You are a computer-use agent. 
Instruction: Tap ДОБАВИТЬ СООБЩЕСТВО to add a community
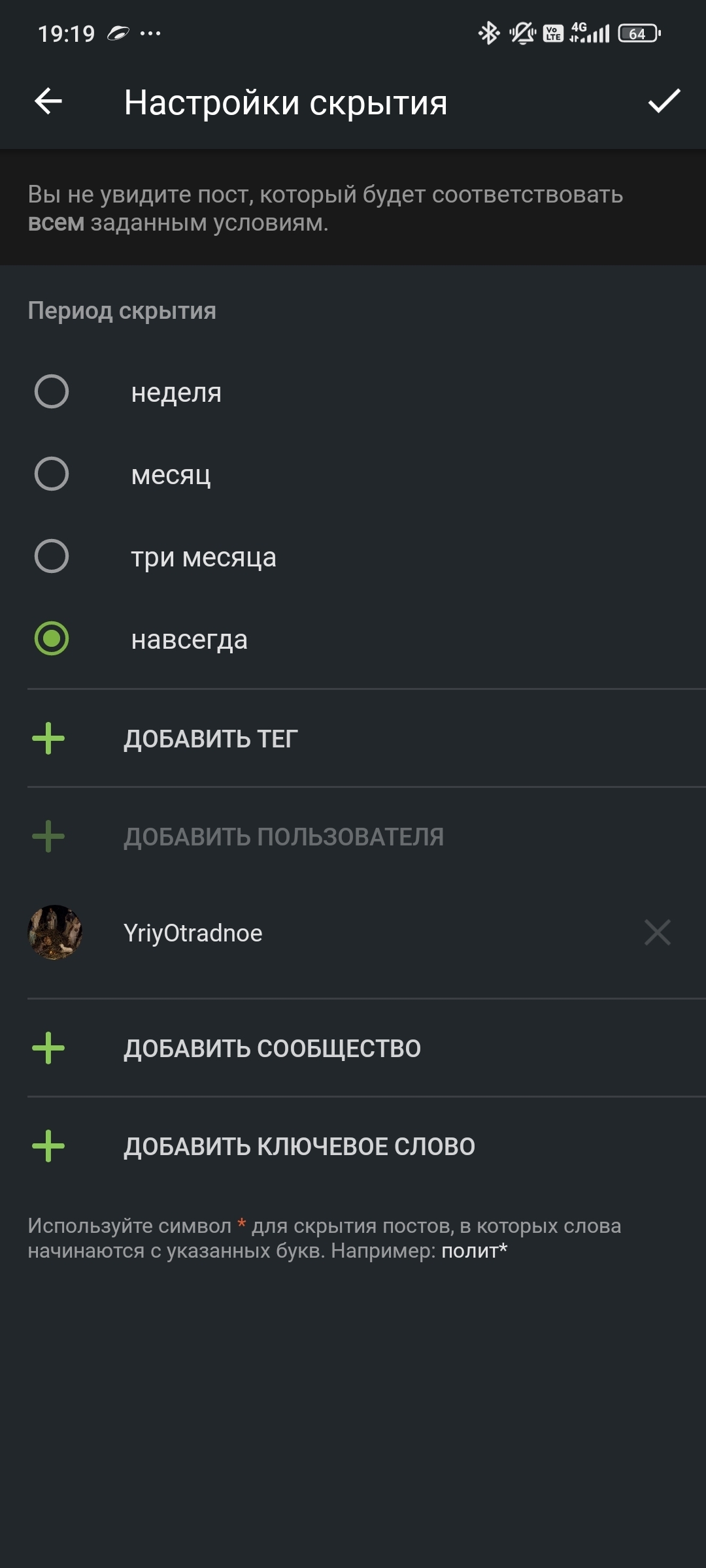[272, 1049]
